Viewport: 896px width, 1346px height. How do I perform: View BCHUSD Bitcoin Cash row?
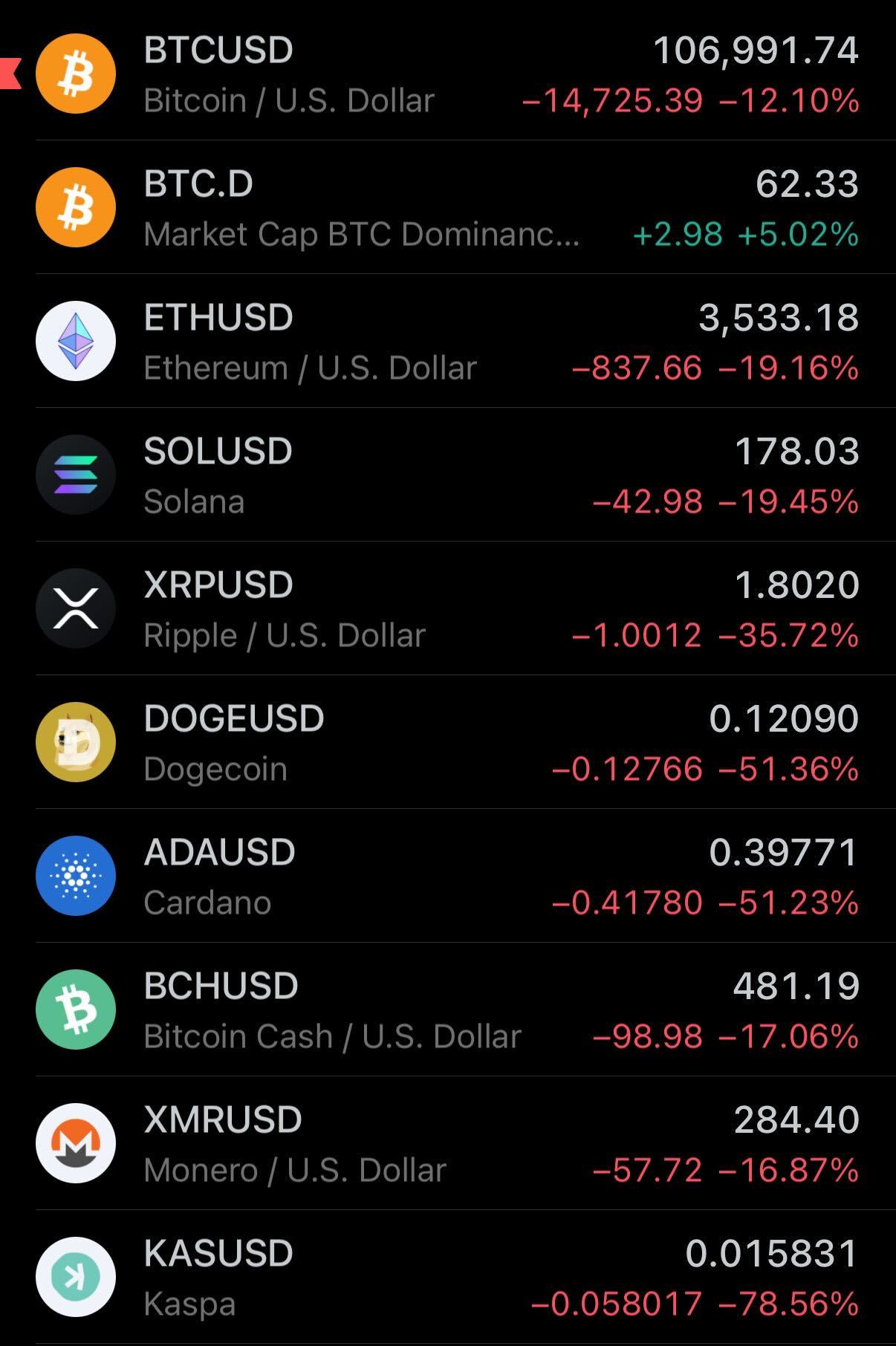446,1010
